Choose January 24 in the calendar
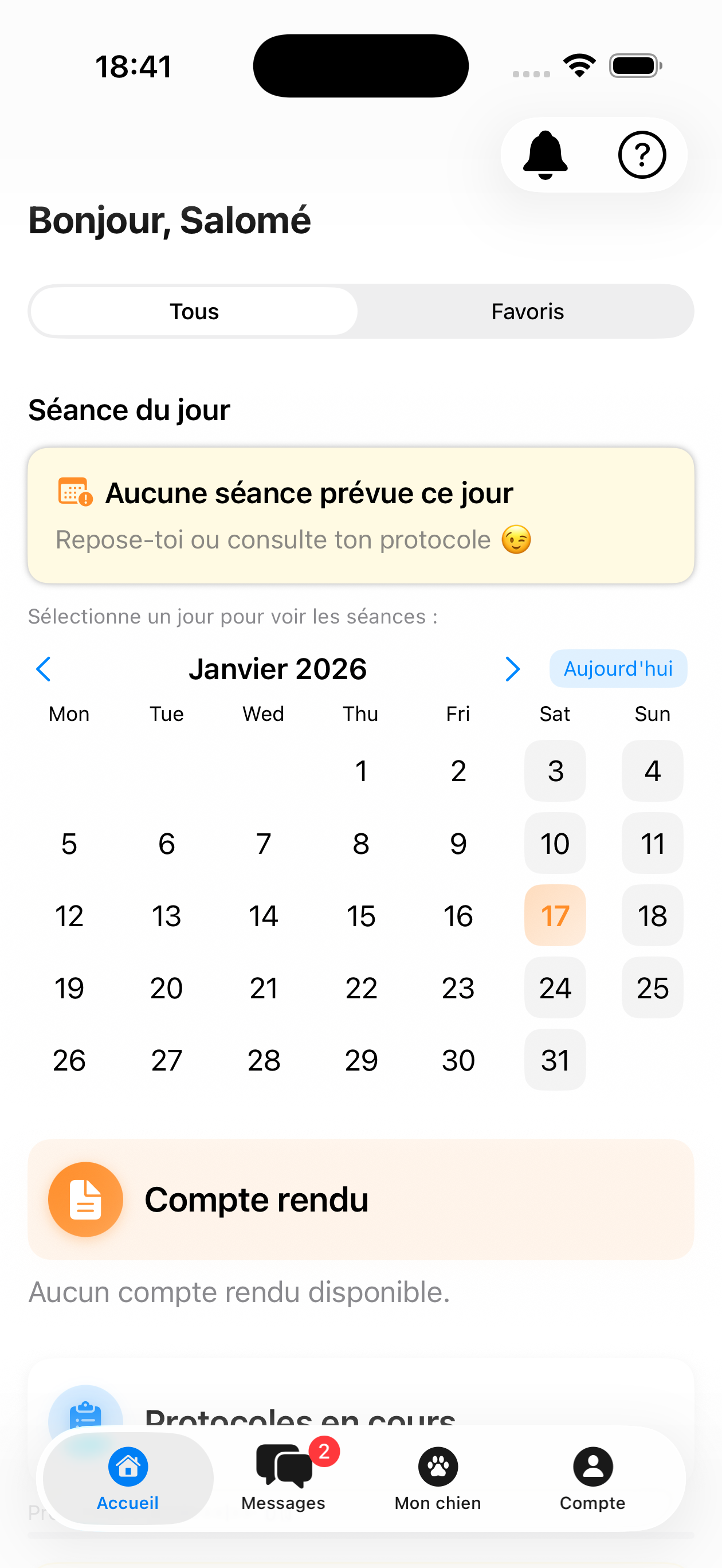 (555, 987)
